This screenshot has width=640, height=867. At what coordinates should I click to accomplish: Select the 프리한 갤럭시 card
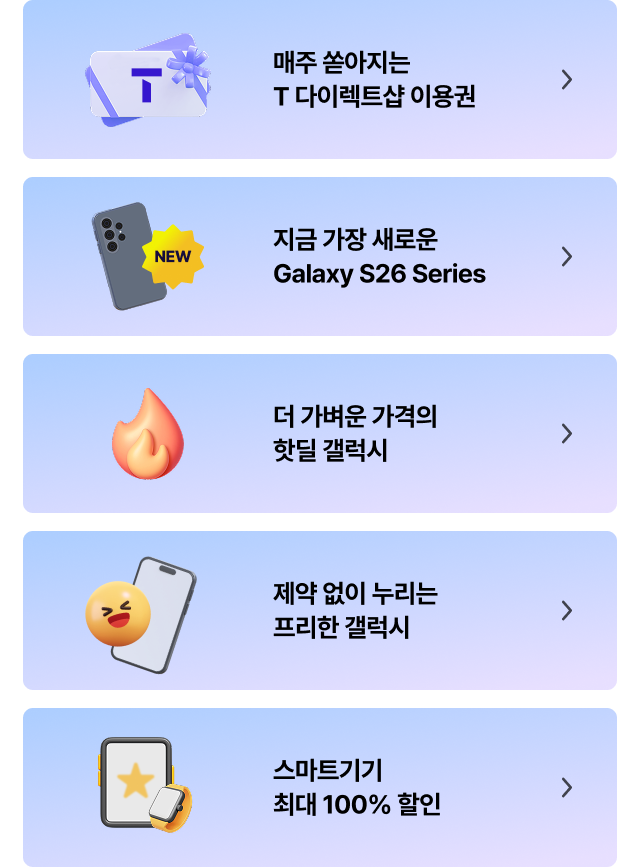click(x=320, y=611)
